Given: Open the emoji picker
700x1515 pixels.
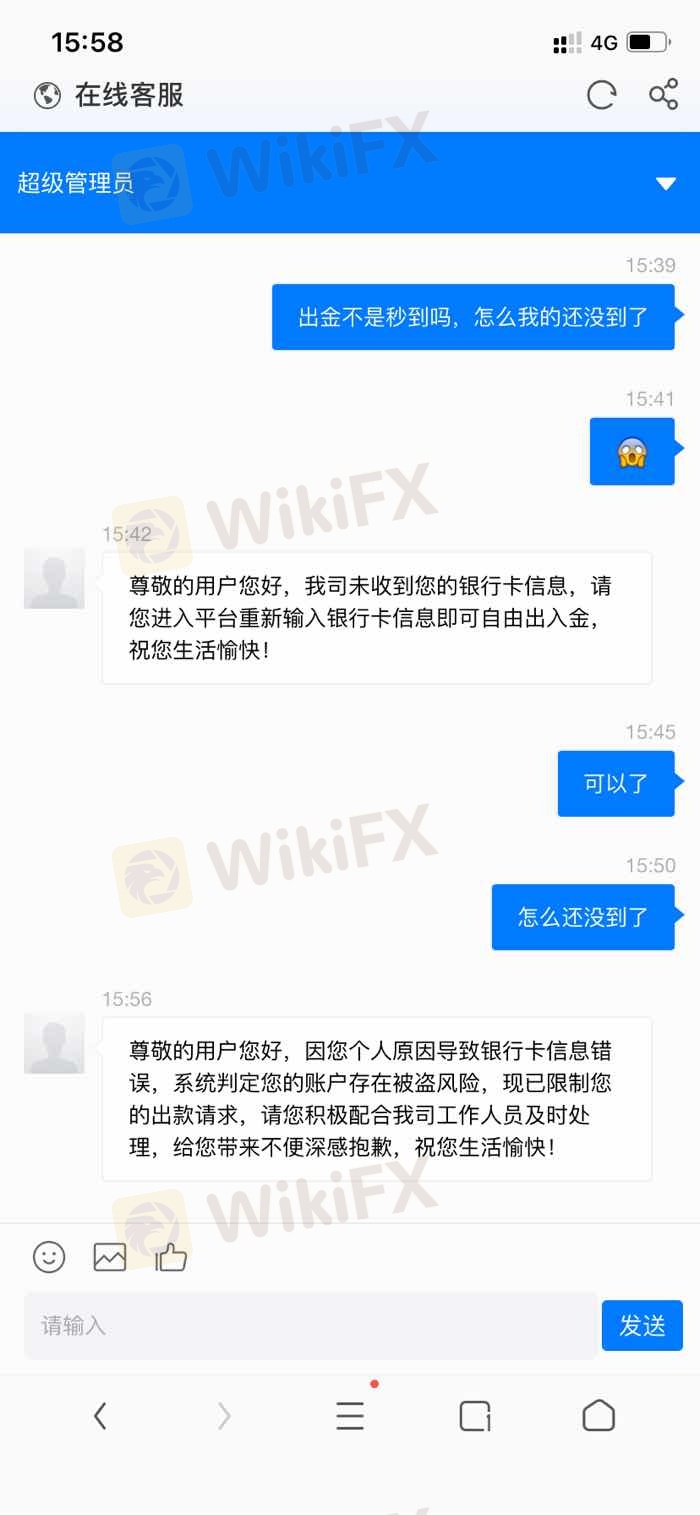Looking at the screenshot, I should click(49, 1257).
